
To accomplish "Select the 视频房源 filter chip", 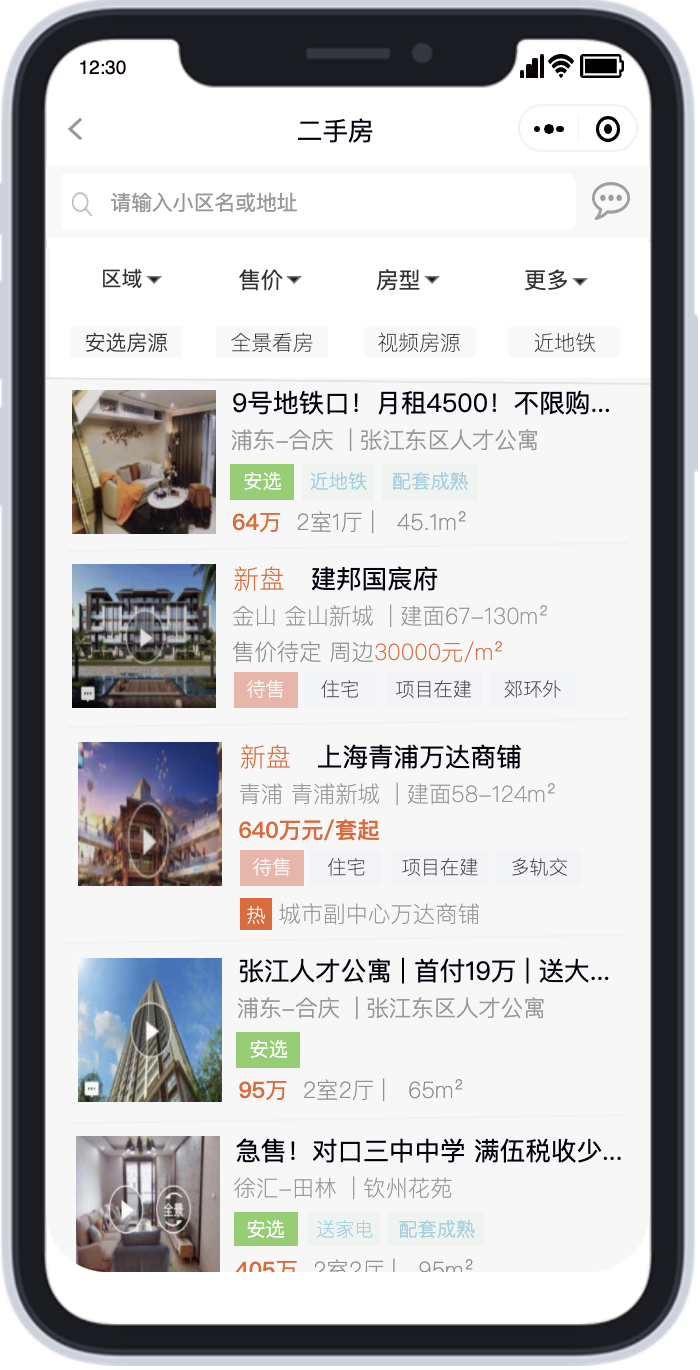I will [x=419, y=343].
